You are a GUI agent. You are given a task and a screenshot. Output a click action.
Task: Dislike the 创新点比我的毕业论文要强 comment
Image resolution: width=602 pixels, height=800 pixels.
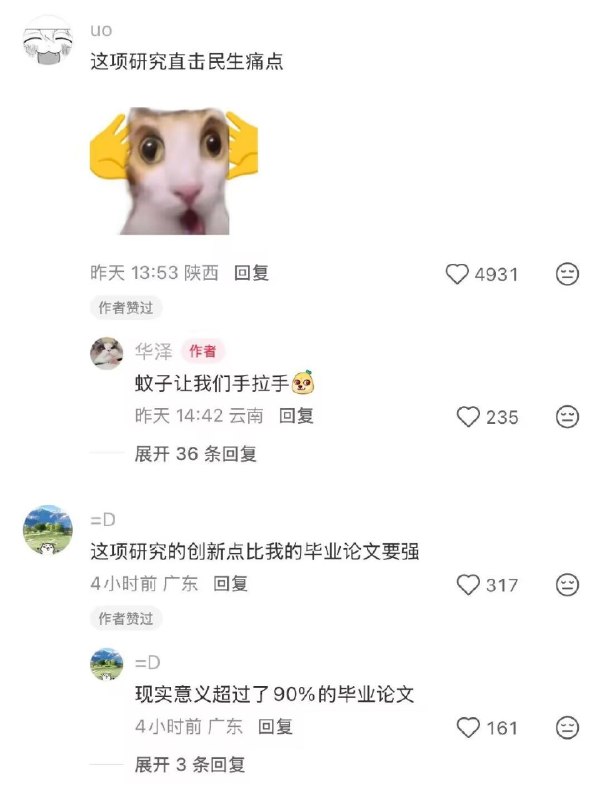[x=567, y=584]
